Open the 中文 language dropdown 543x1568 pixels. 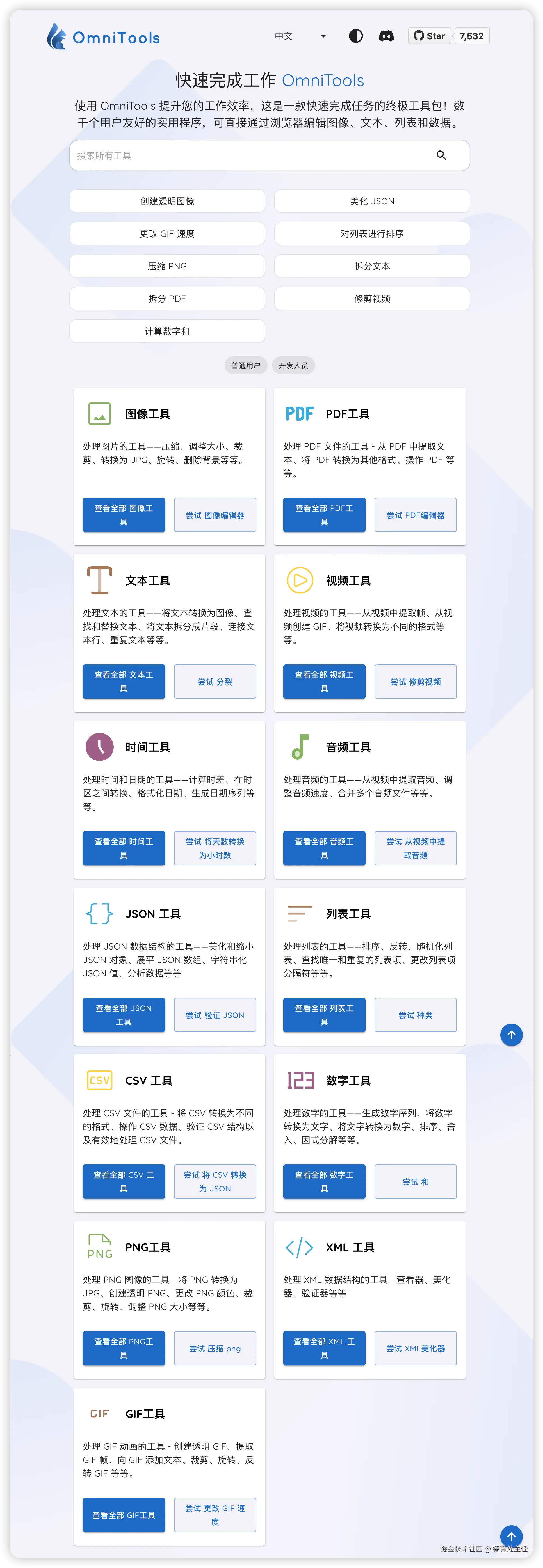tap(300, 36)
